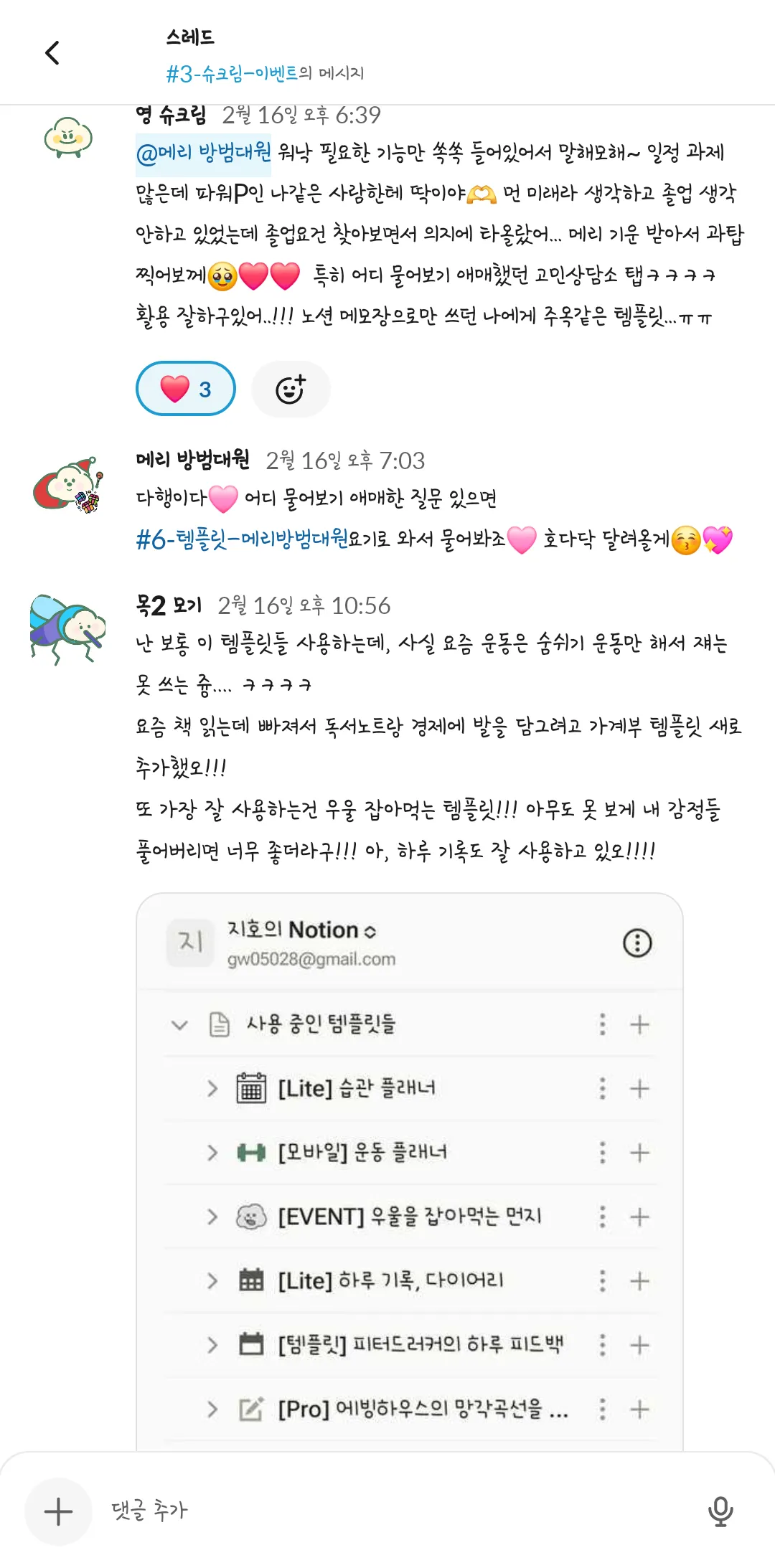
Task: Record a voice message with microphone
Action: tap(720, 1511)
